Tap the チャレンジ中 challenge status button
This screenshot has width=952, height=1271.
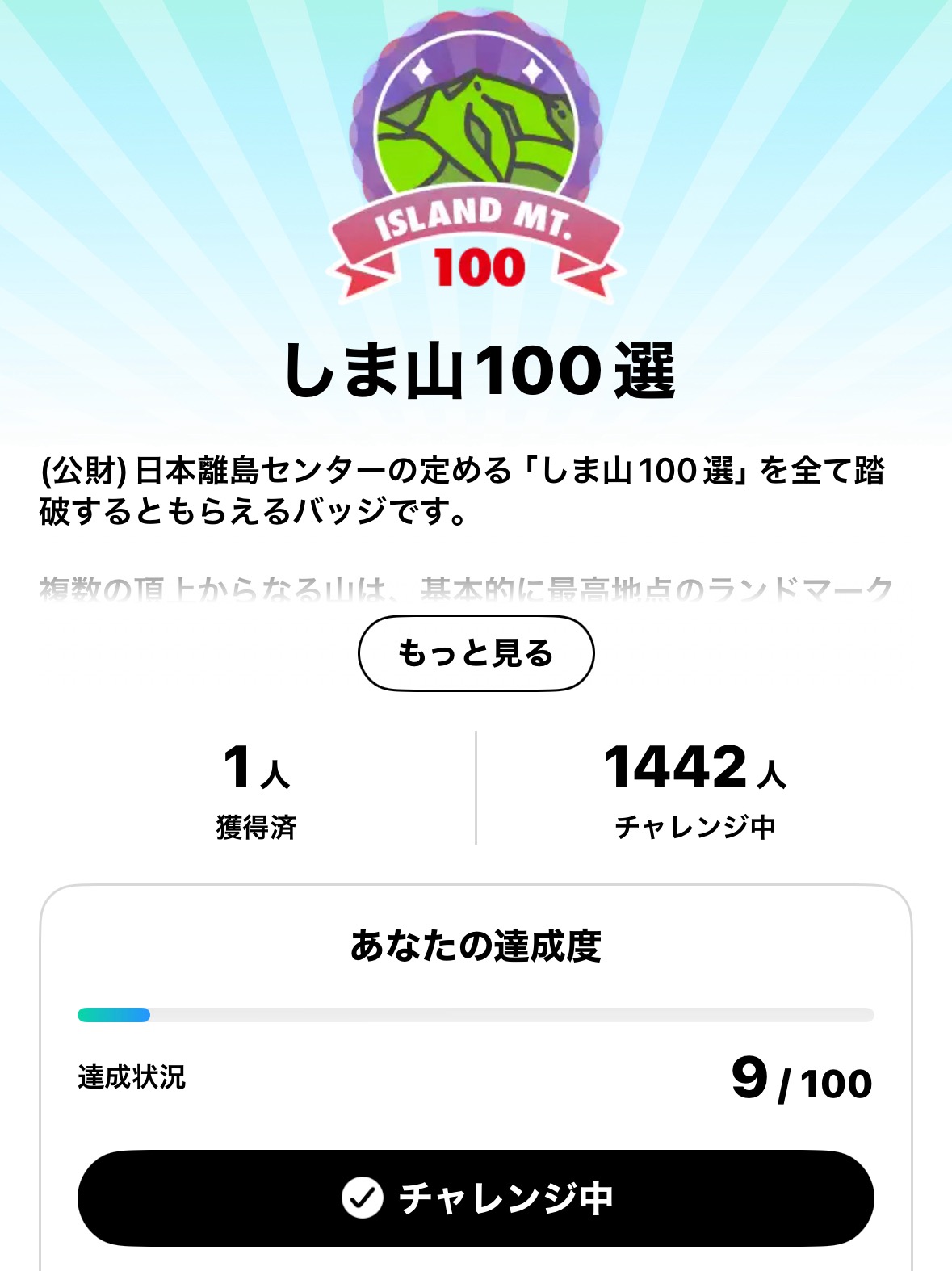tap(476, 1198)
